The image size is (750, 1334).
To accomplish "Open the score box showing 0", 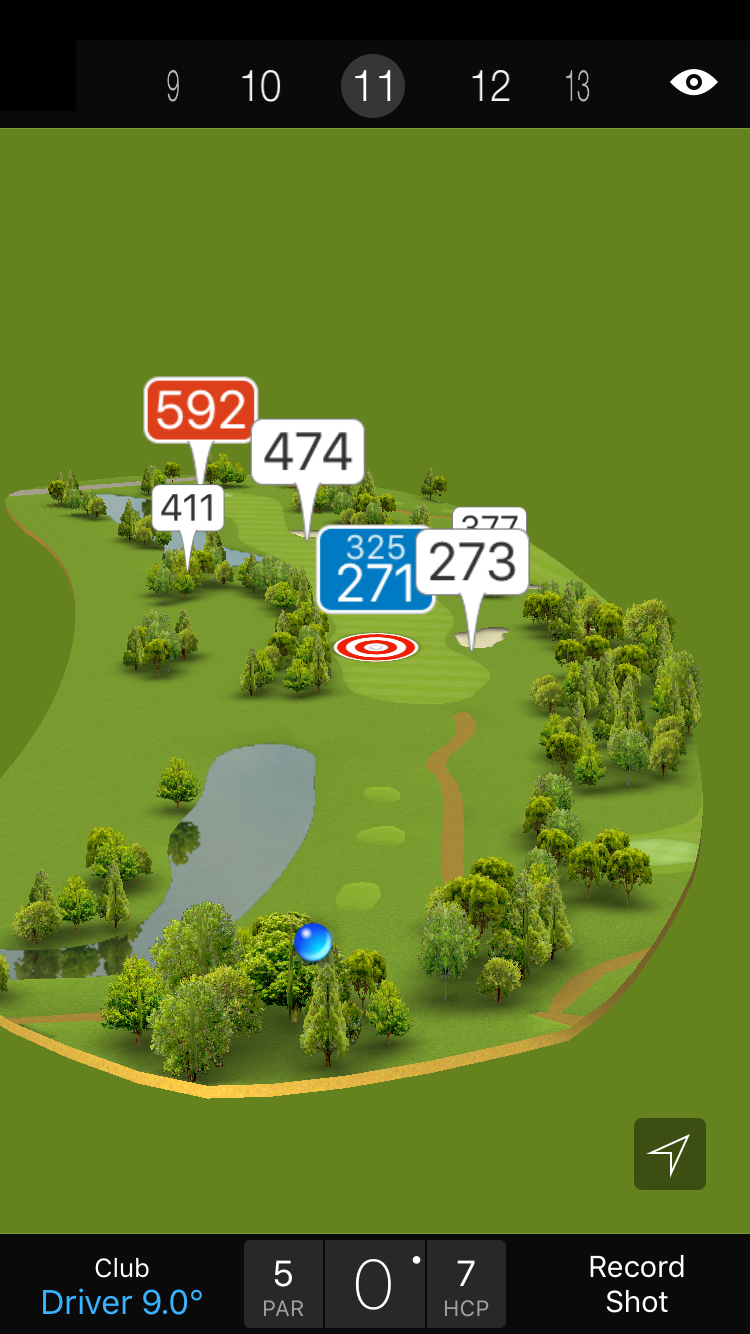I will (374, 1284).
